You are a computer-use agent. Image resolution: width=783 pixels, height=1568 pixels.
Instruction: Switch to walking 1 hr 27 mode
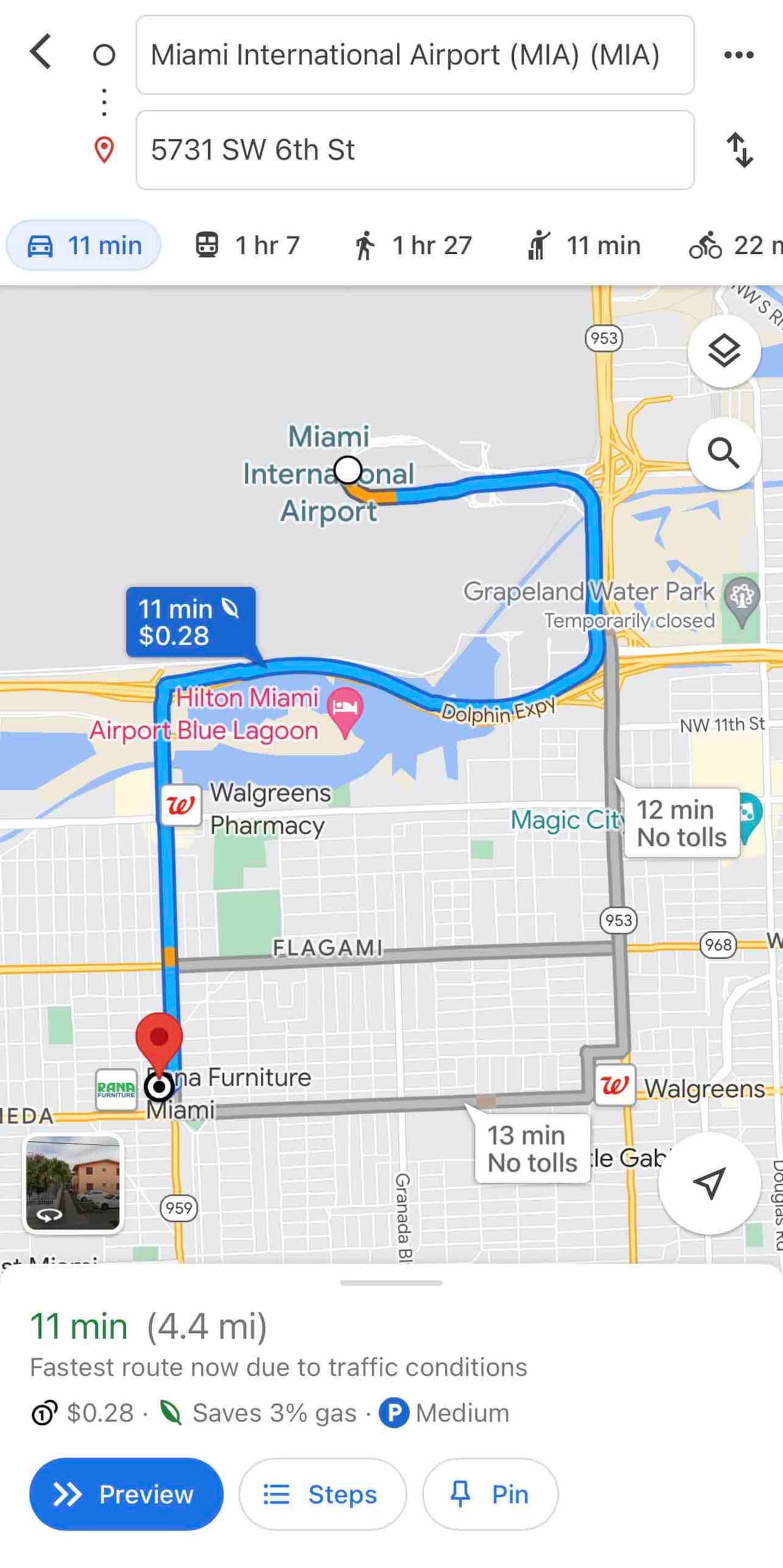[413, 245]
